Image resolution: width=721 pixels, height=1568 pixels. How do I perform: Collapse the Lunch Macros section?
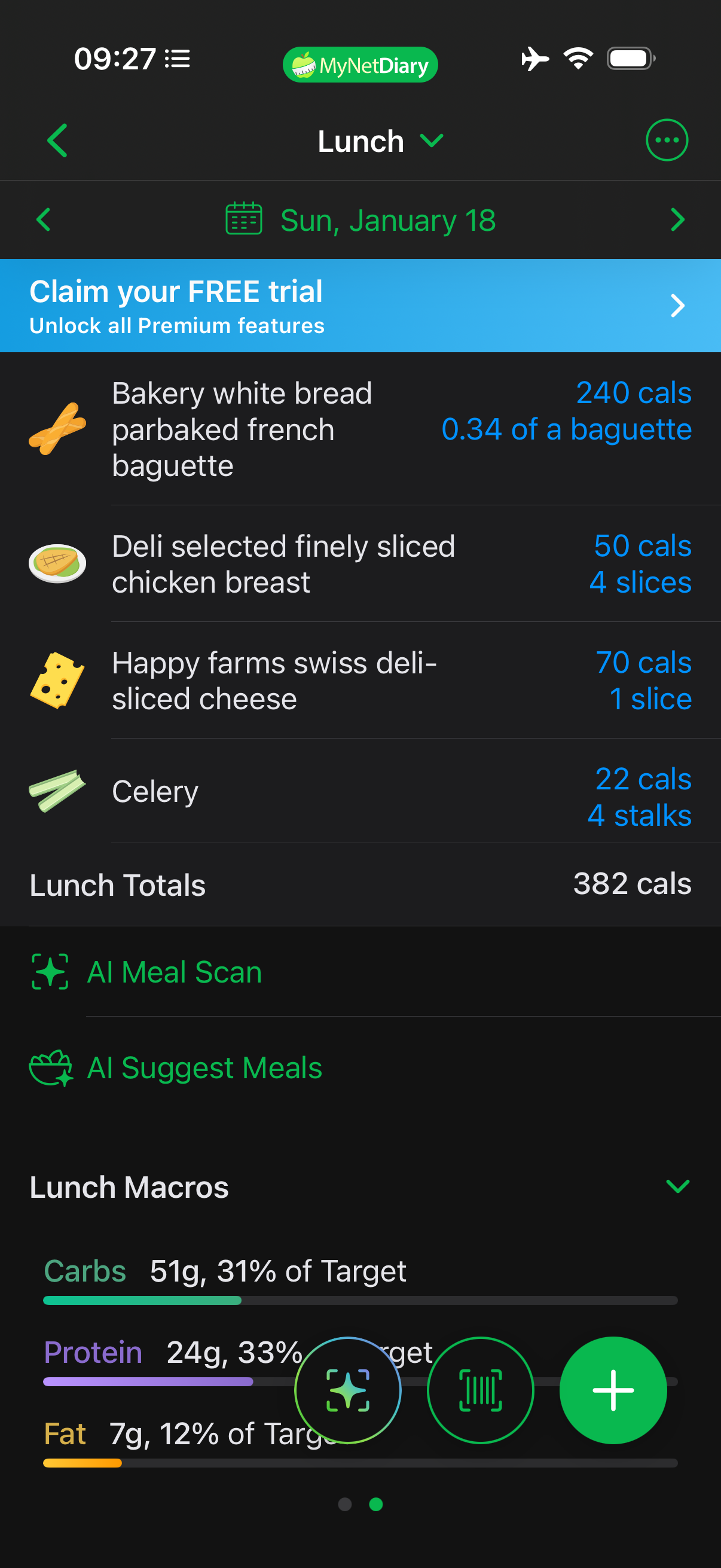click(x=677, y=1186)
